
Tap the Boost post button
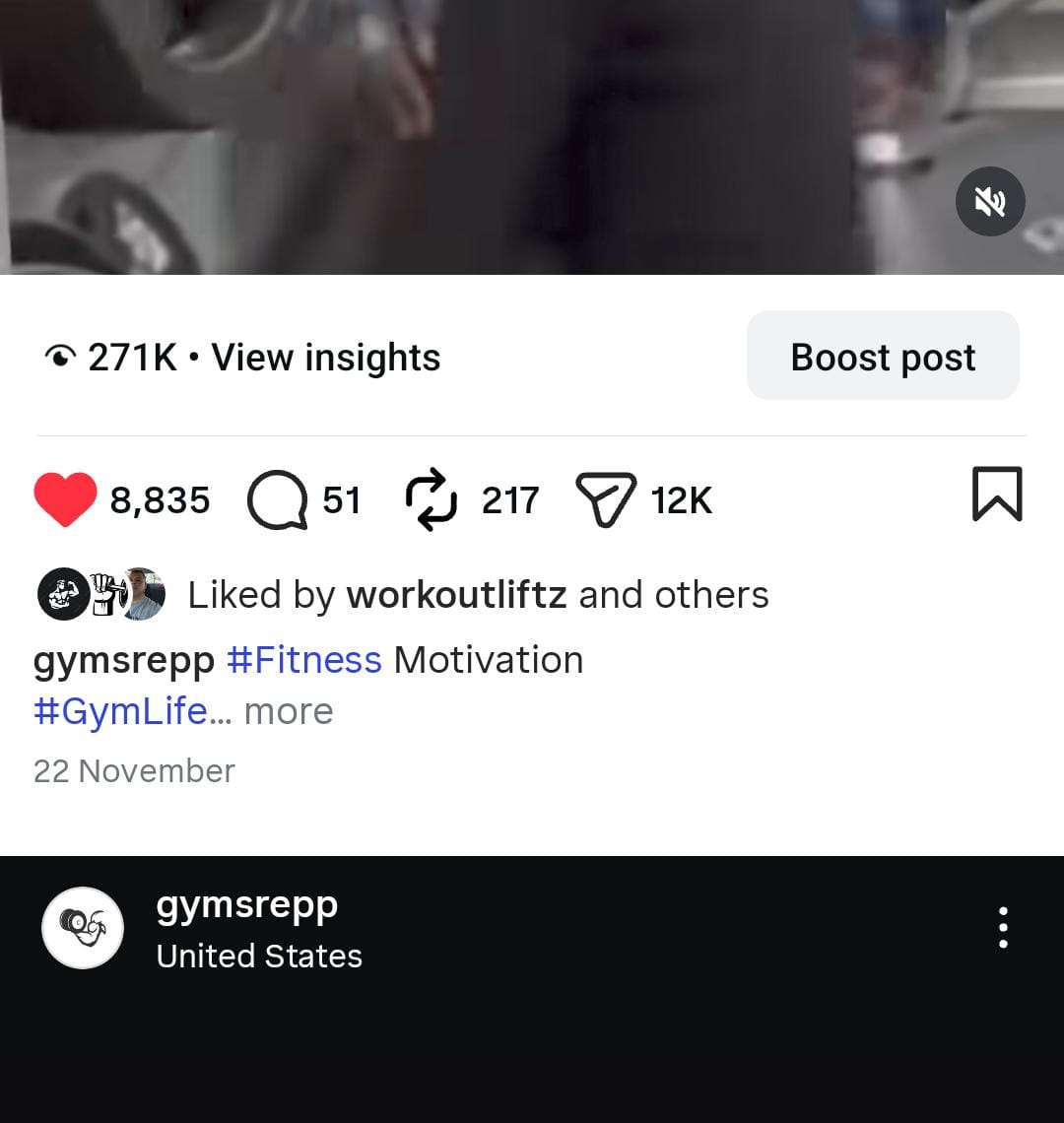coord(883,357)
